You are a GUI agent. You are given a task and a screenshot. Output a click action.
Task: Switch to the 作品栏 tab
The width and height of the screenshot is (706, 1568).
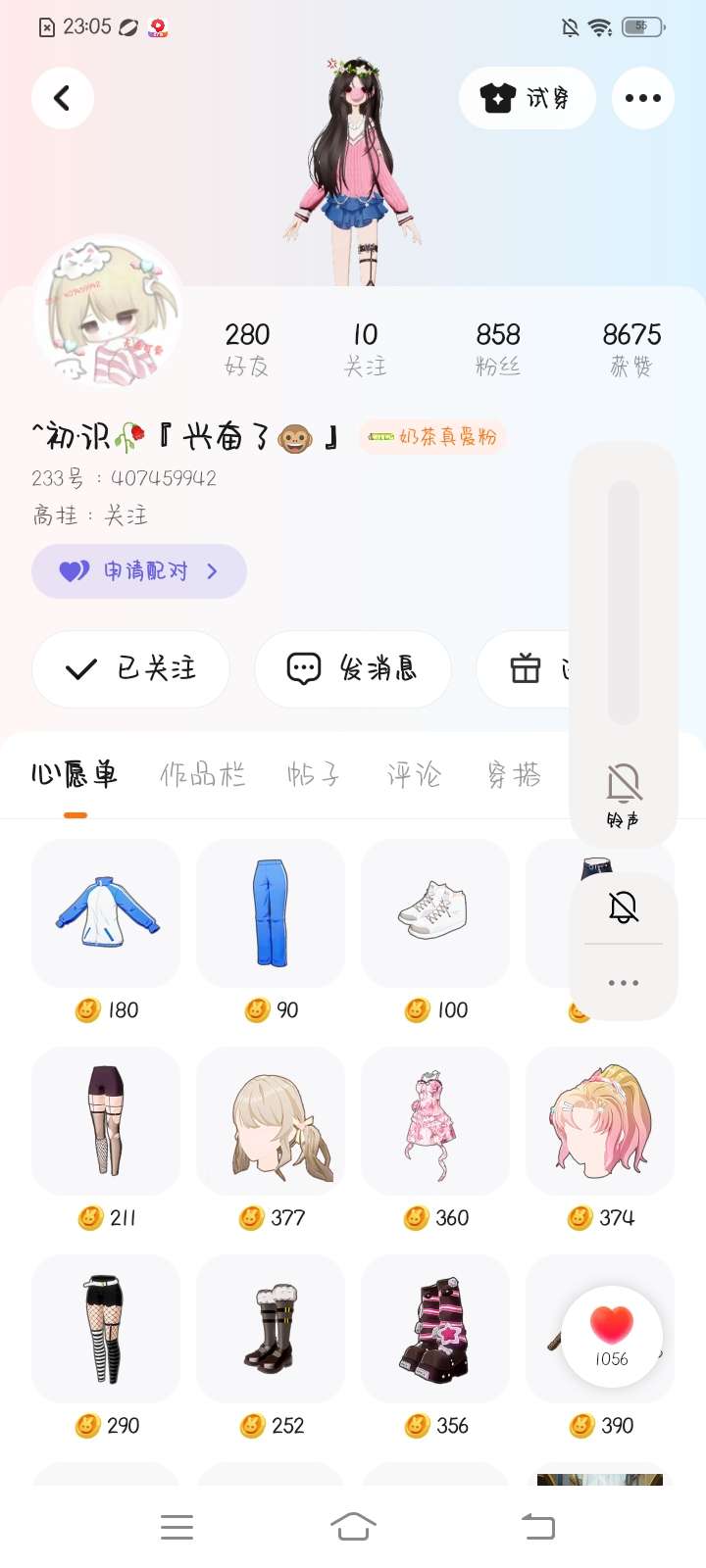tap(202, 775)
